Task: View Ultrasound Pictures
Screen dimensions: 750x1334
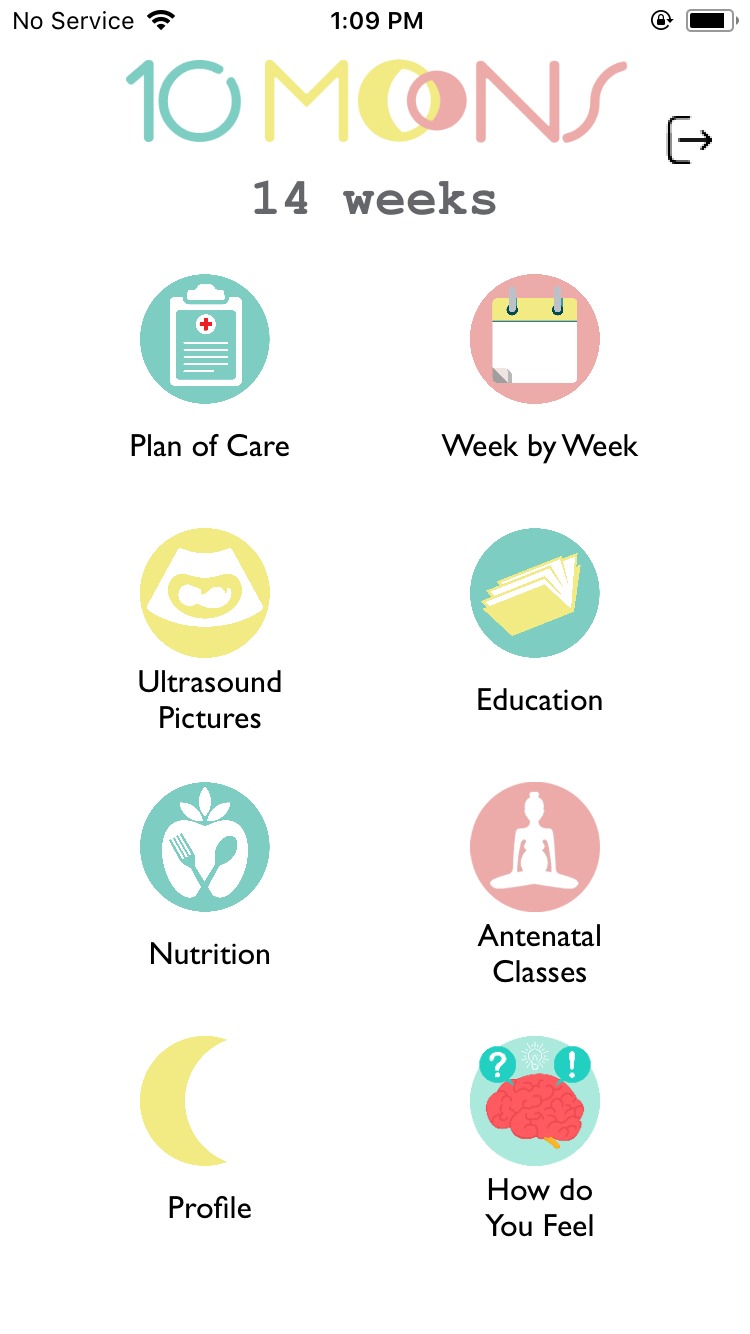Action: pyautogui.click(x=205, y=593)
